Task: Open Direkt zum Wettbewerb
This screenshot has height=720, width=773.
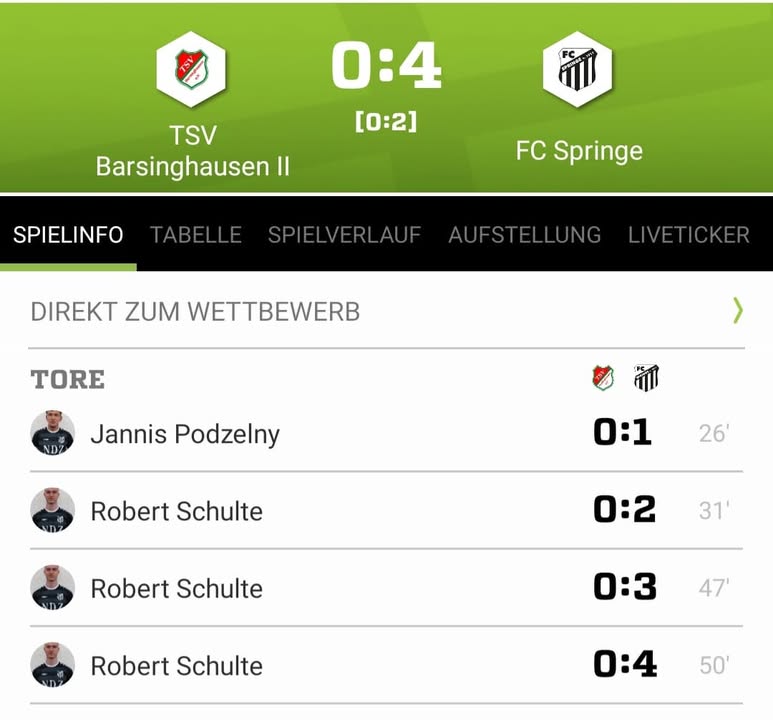Action: pos(386,311)
